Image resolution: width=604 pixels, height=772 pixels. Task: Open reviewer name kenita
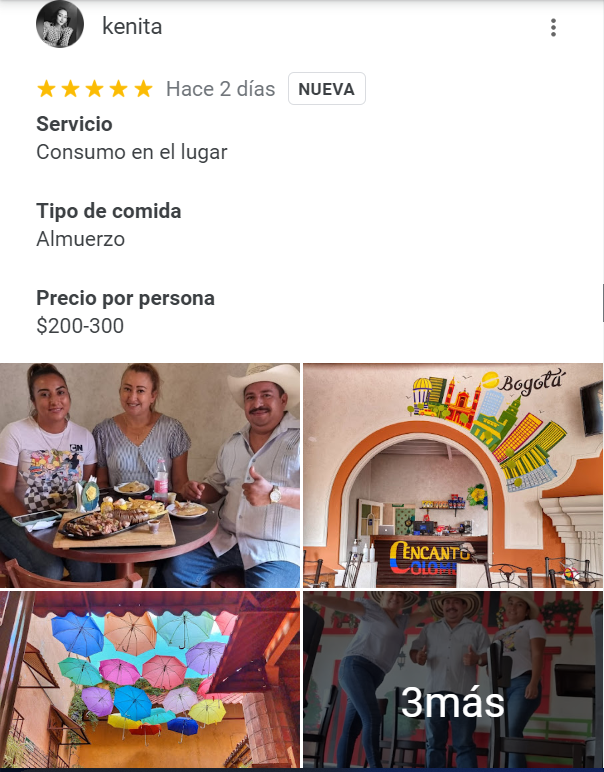click(132, 27)
